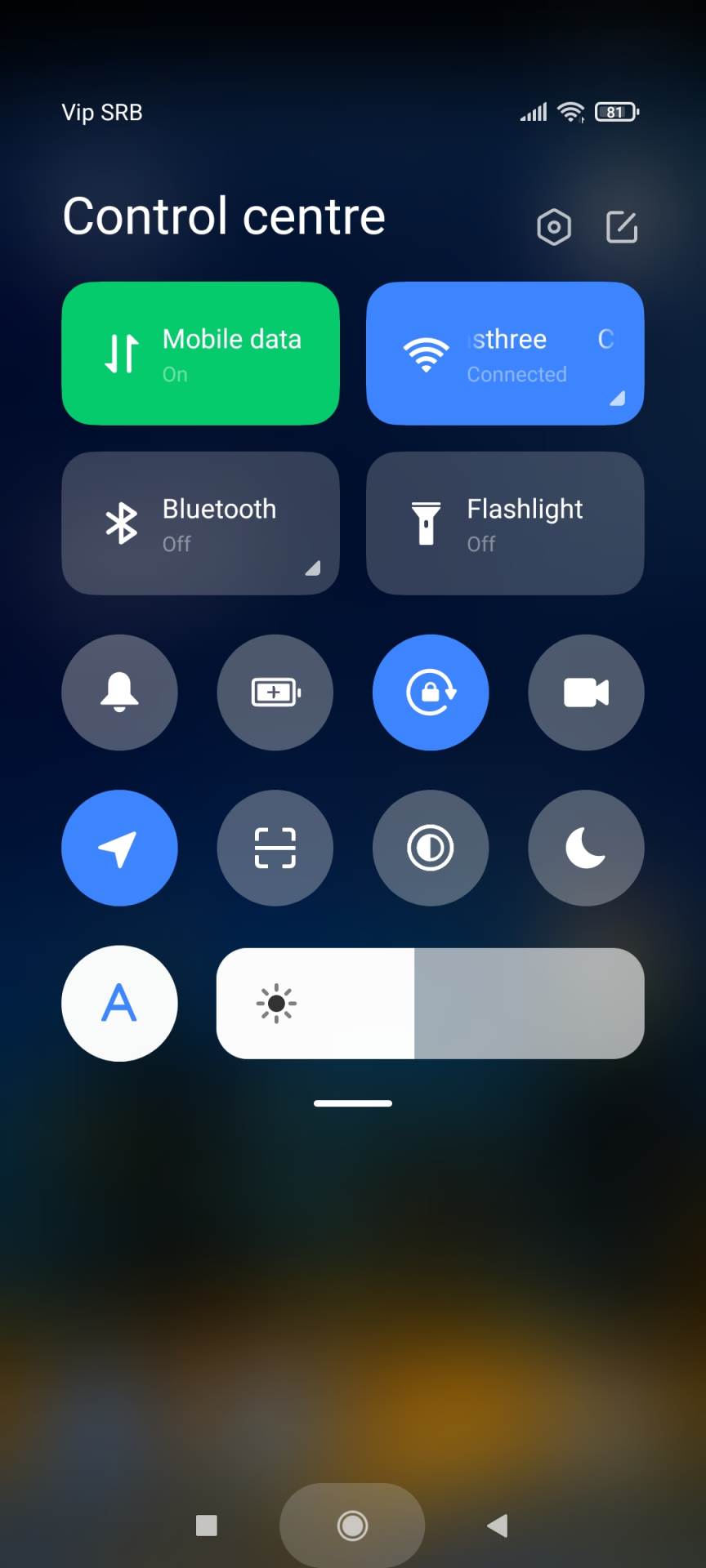Turn off location services

(119, 848)
